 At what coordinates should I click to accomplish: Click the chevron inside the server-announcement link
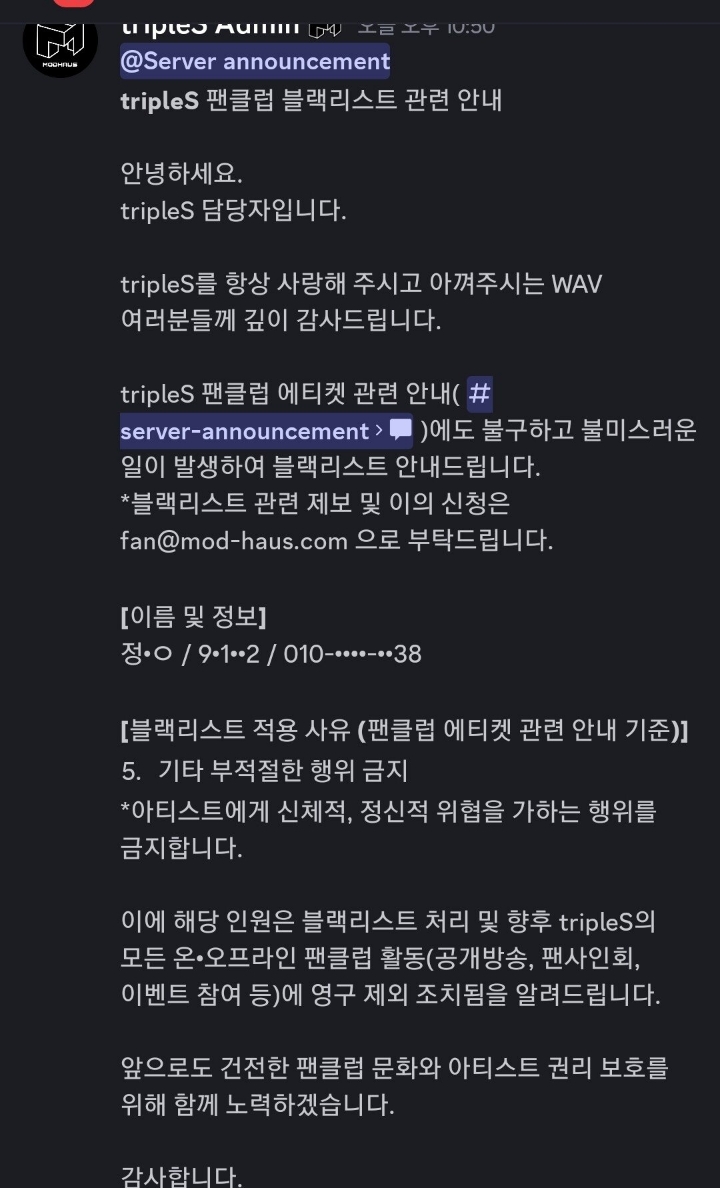[379, 432]
